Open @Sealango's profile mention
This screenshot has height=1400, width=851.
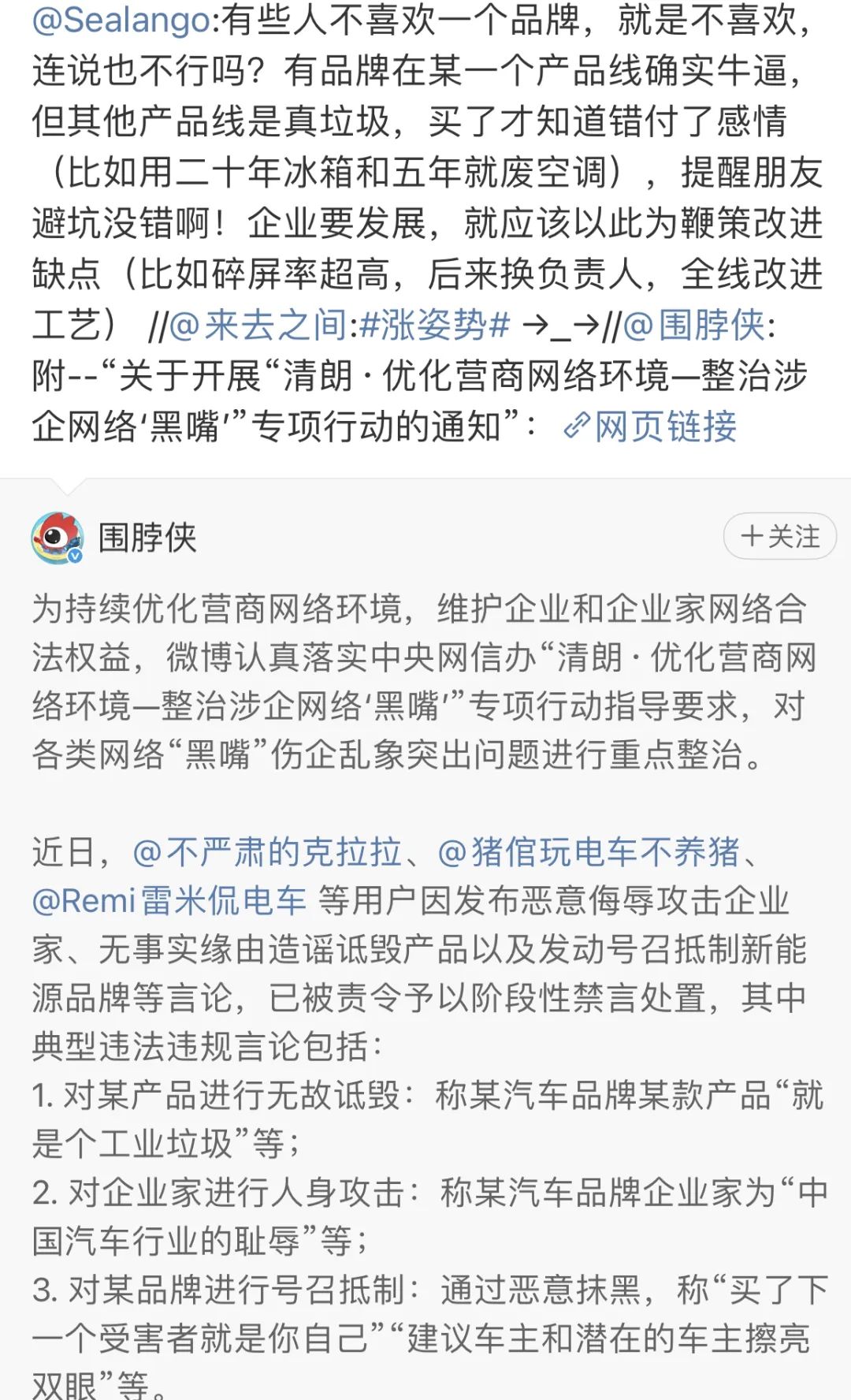click(121, 21)
